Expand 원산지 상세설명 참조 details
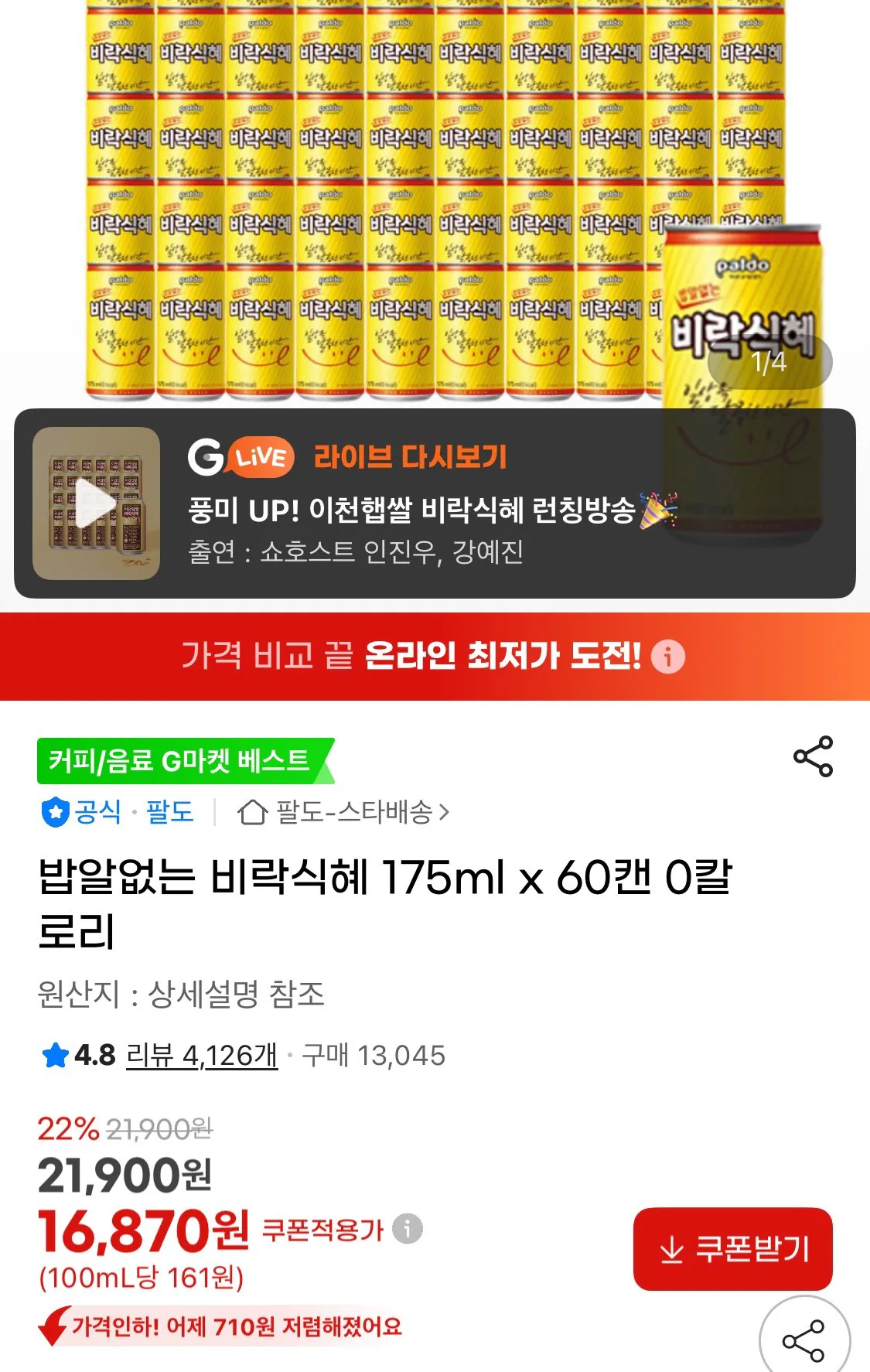Screen dimensions: 870x1372 [182, 995]
